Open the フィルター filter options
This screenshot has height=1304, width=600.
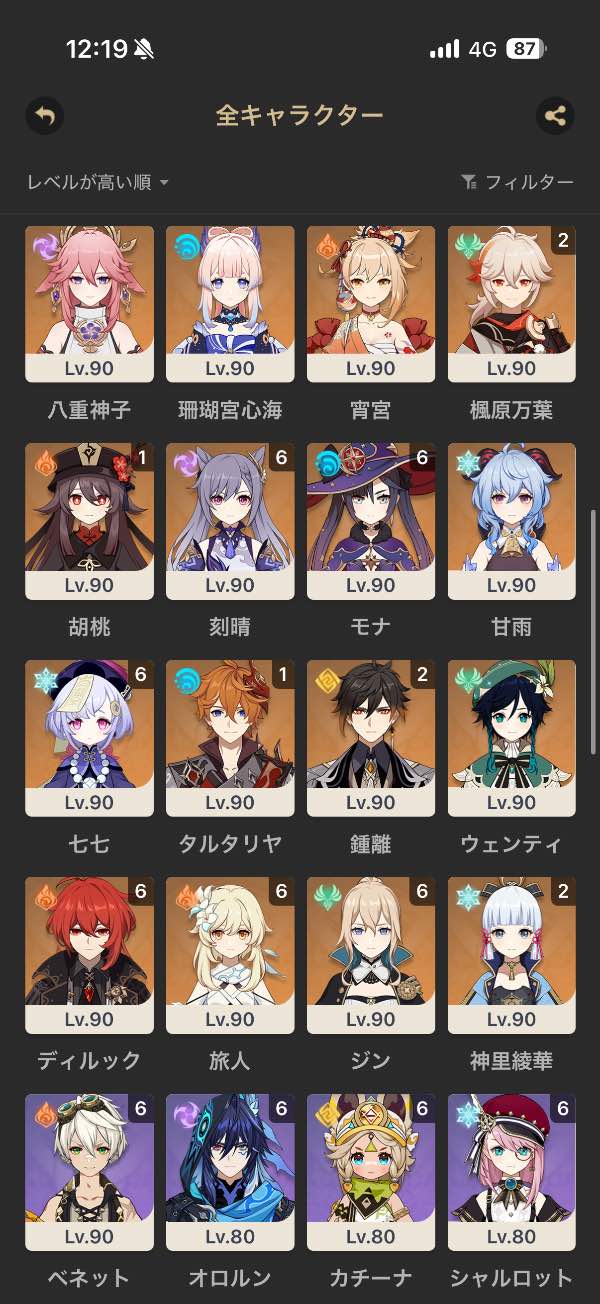[x=517, y=182]
